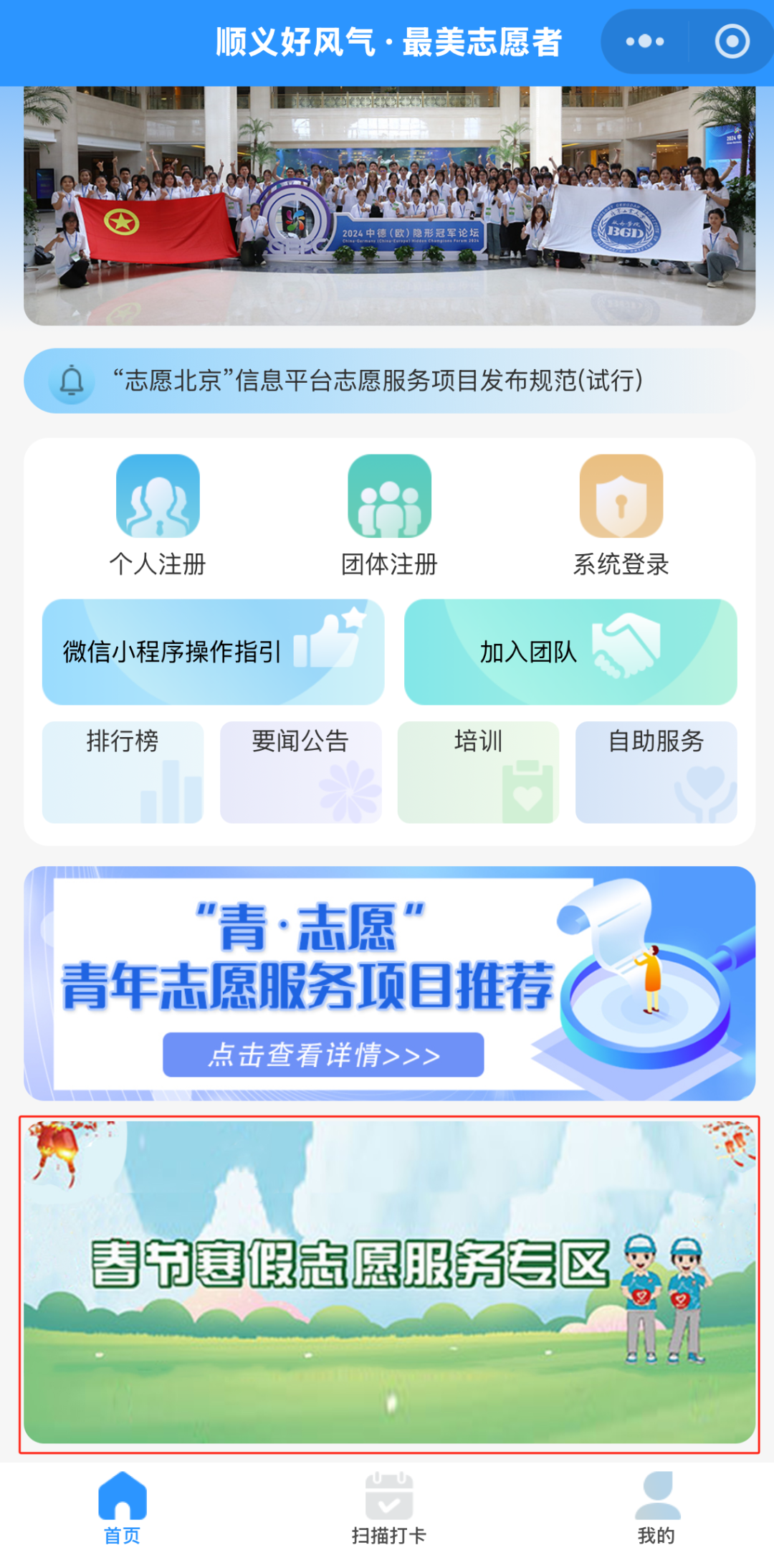Open 要闻公告 news and announcements
774x1568 pixels.
[300, 771]
